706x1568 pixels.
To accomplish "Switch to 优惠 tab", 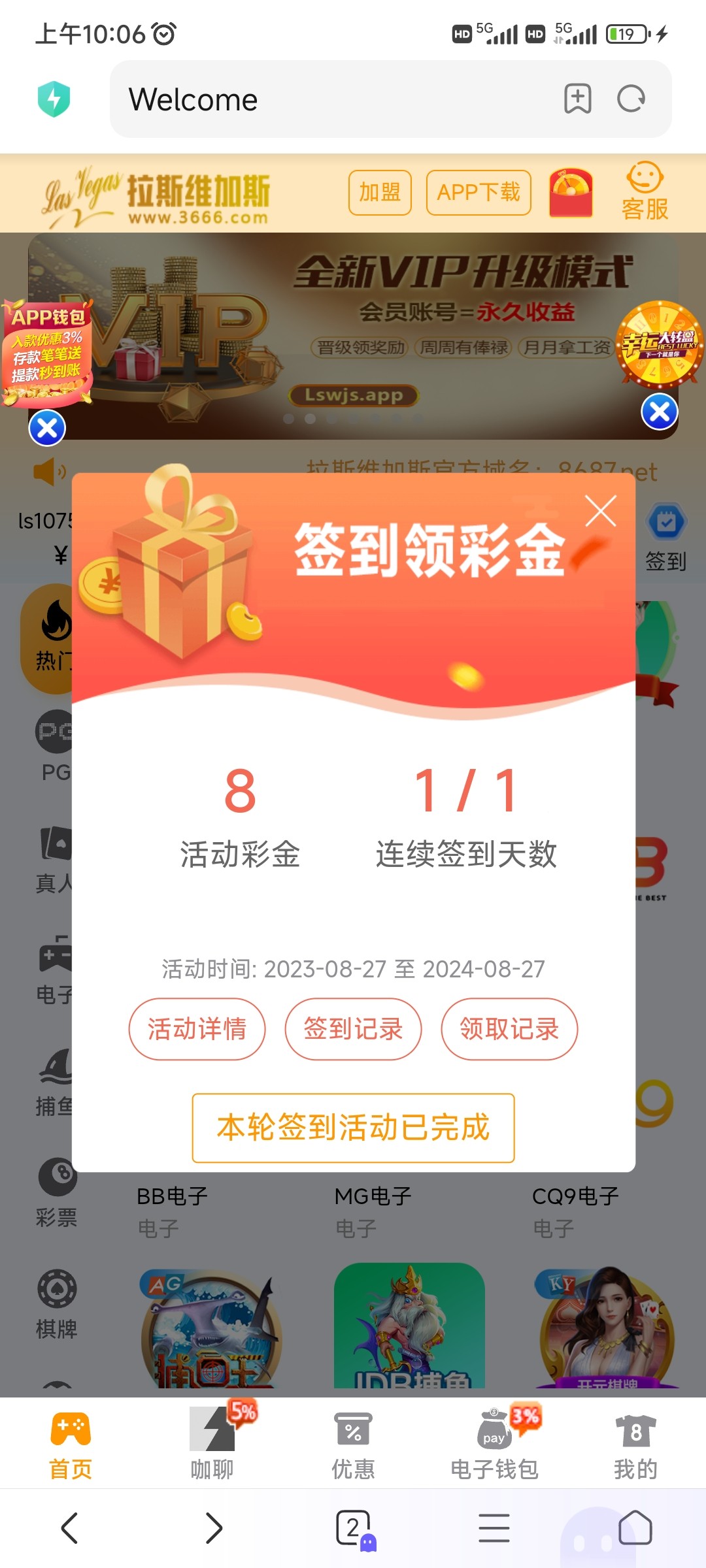I will [353, 1445].
